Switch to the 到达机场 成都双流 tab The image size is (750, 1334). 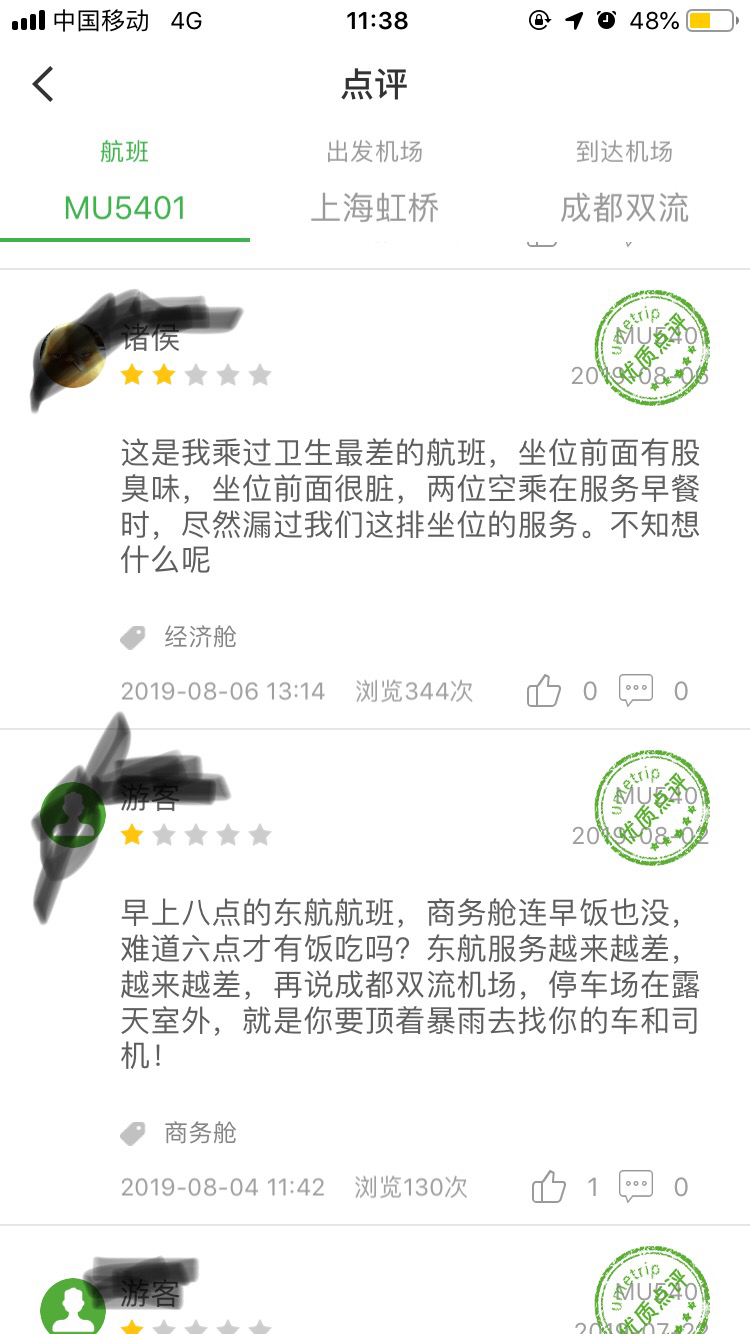coord(624,190)
